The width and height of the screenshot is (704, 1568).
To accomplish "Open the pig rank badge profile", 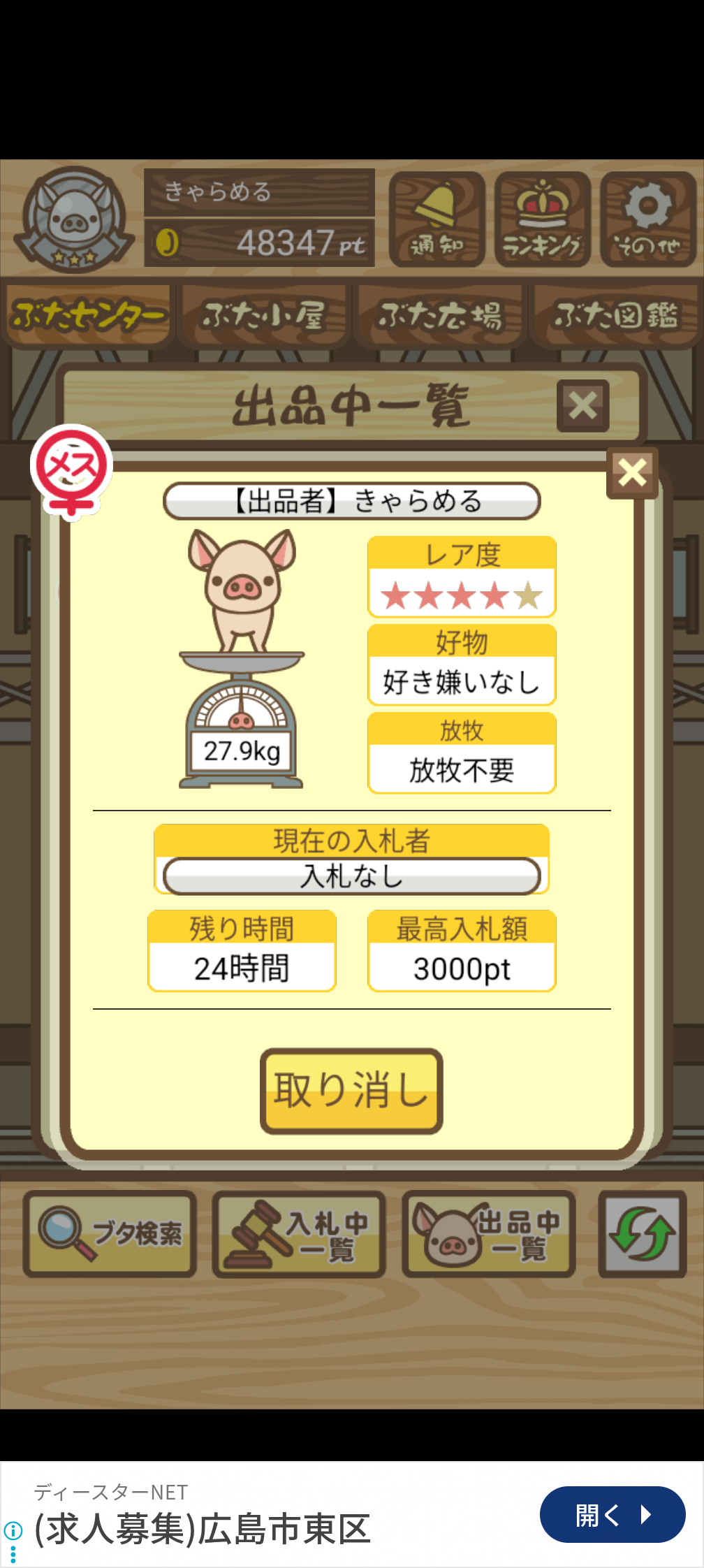I will (74, 219).
